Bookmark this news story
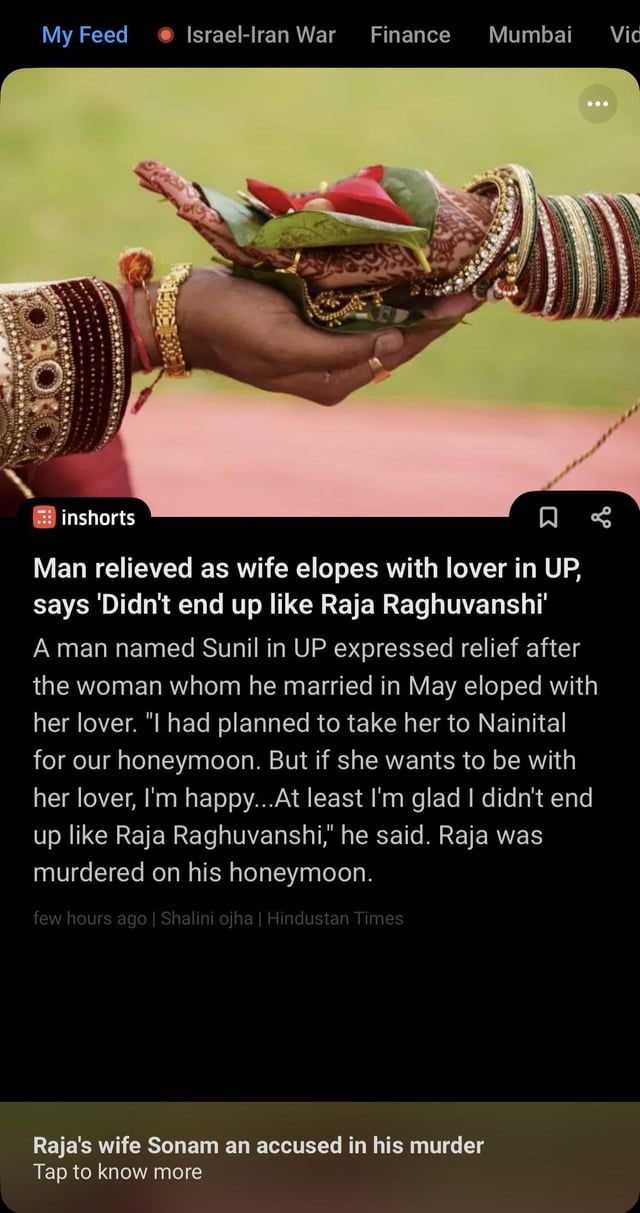This screenshot has width=640, height=1213. (548, 517)
